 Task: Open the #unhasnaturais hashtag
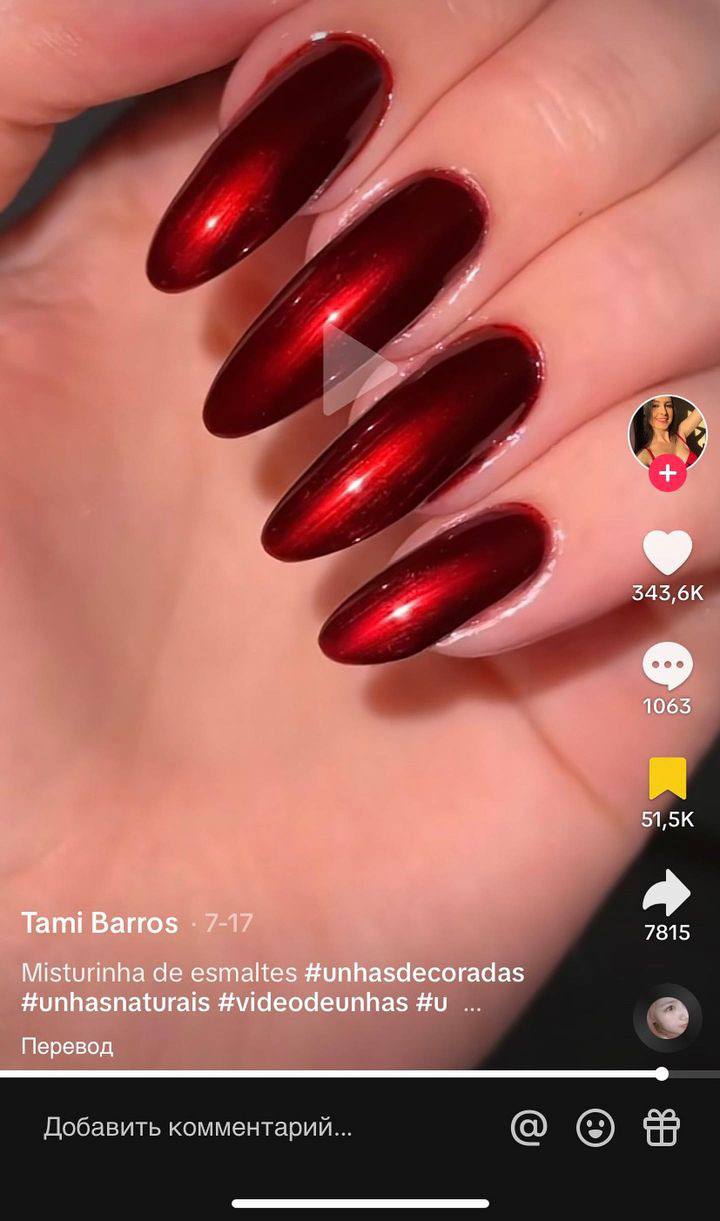pos(115,1002)
